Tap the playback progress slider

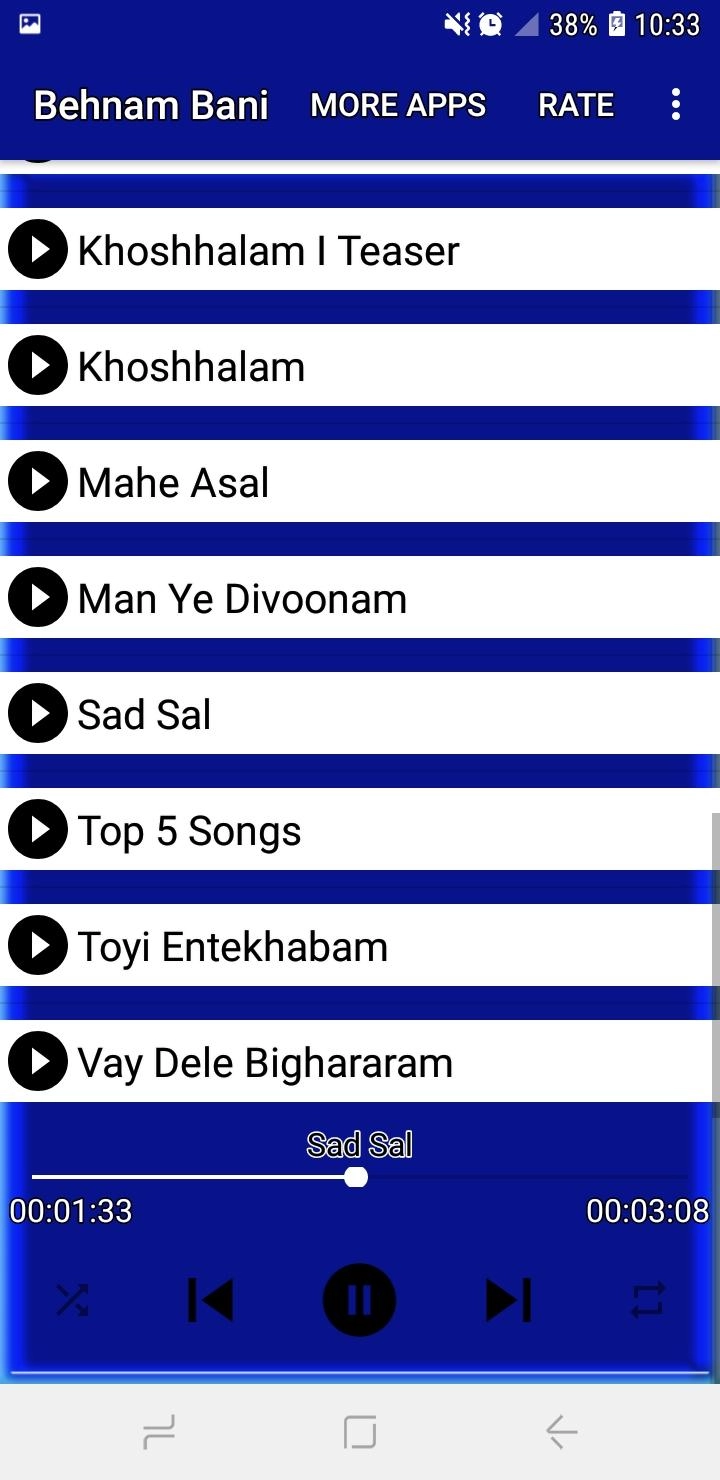pyautogui.click(x=360, y=1177)
